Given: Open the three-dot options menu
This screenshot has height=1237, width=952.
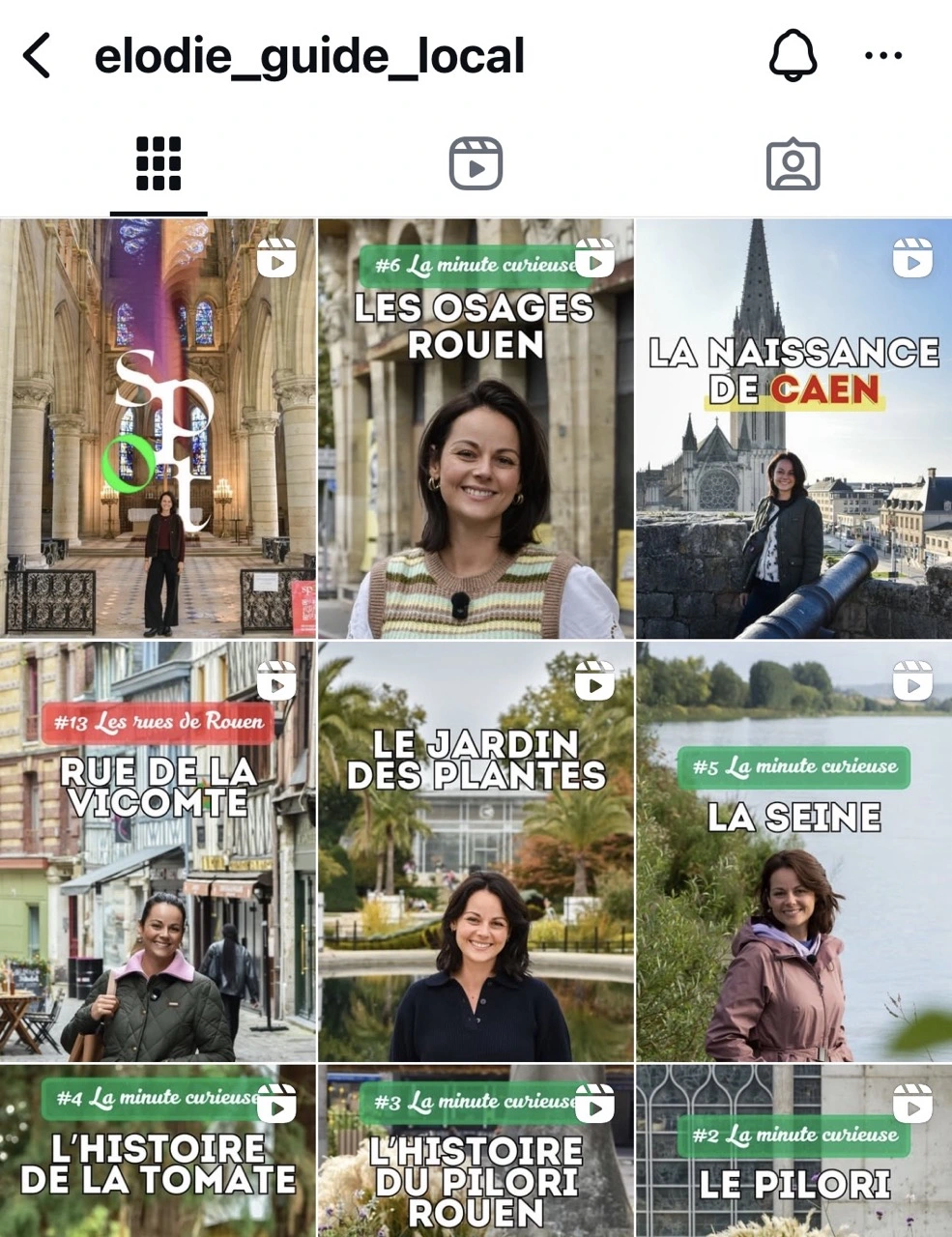Looking at the screenshot, I should tap(881, 56).
